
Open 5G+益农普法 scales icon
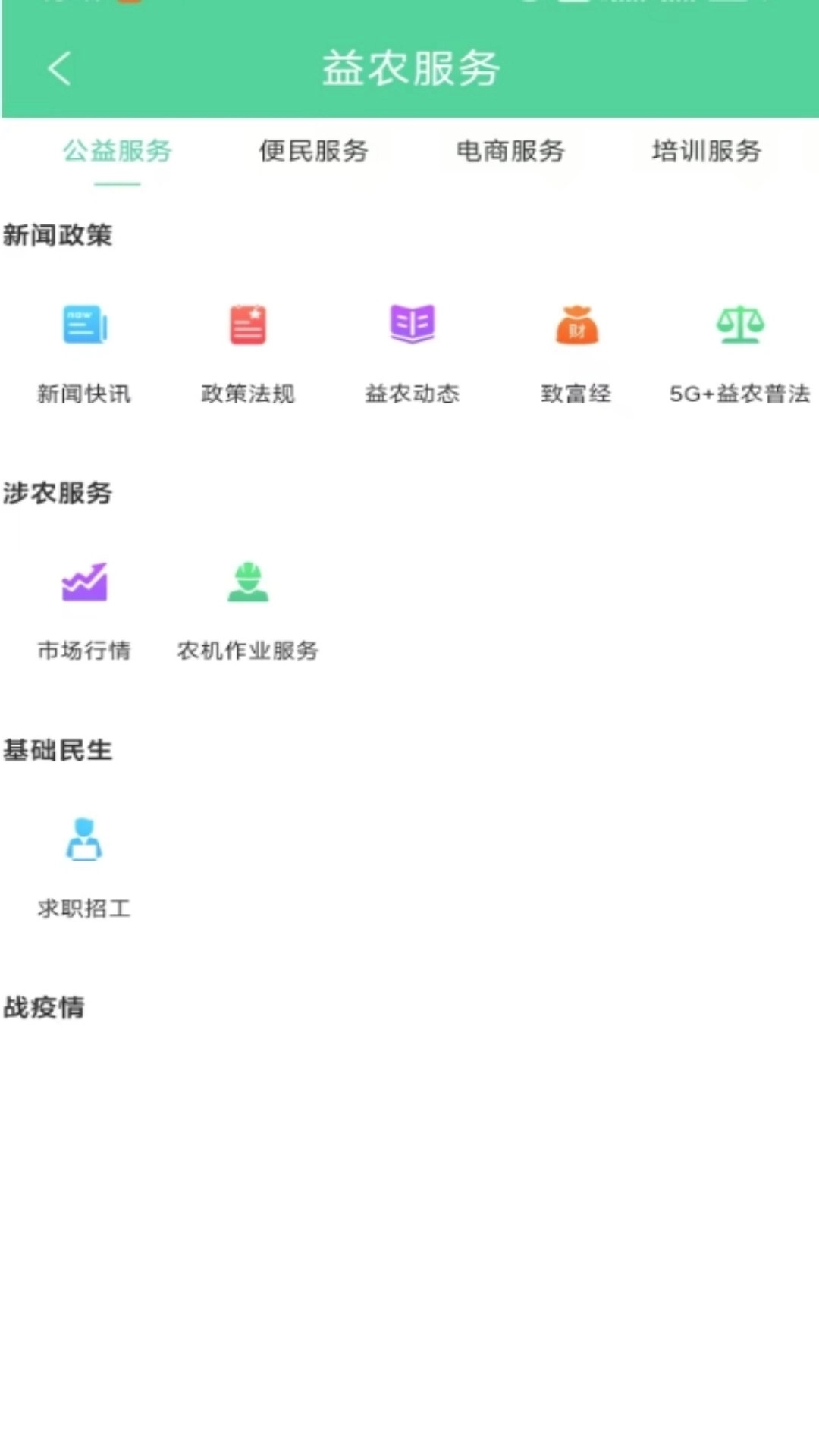coord(739,325)
